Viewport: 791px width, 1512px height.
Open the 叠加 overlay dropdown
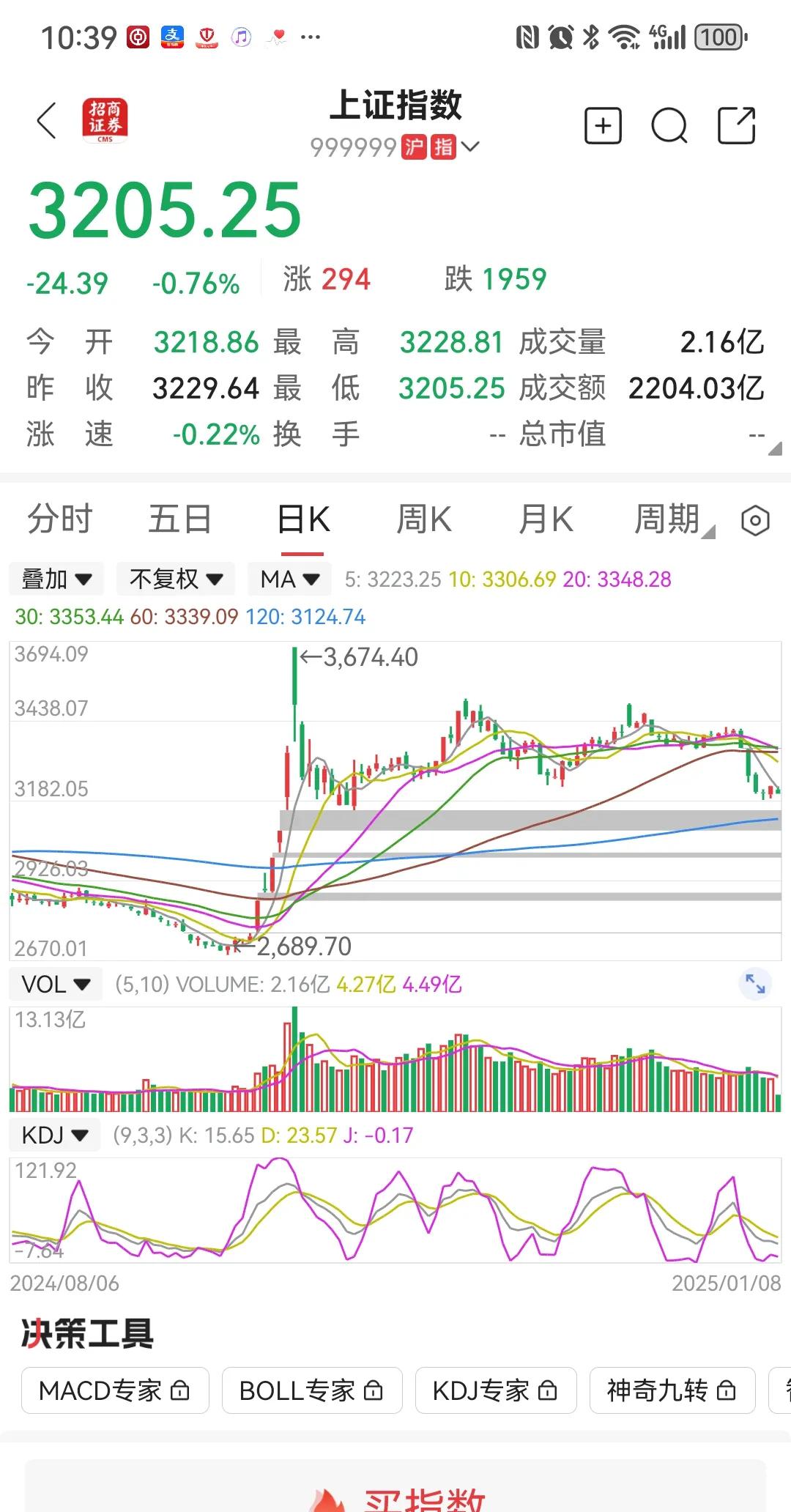[56, 578]
